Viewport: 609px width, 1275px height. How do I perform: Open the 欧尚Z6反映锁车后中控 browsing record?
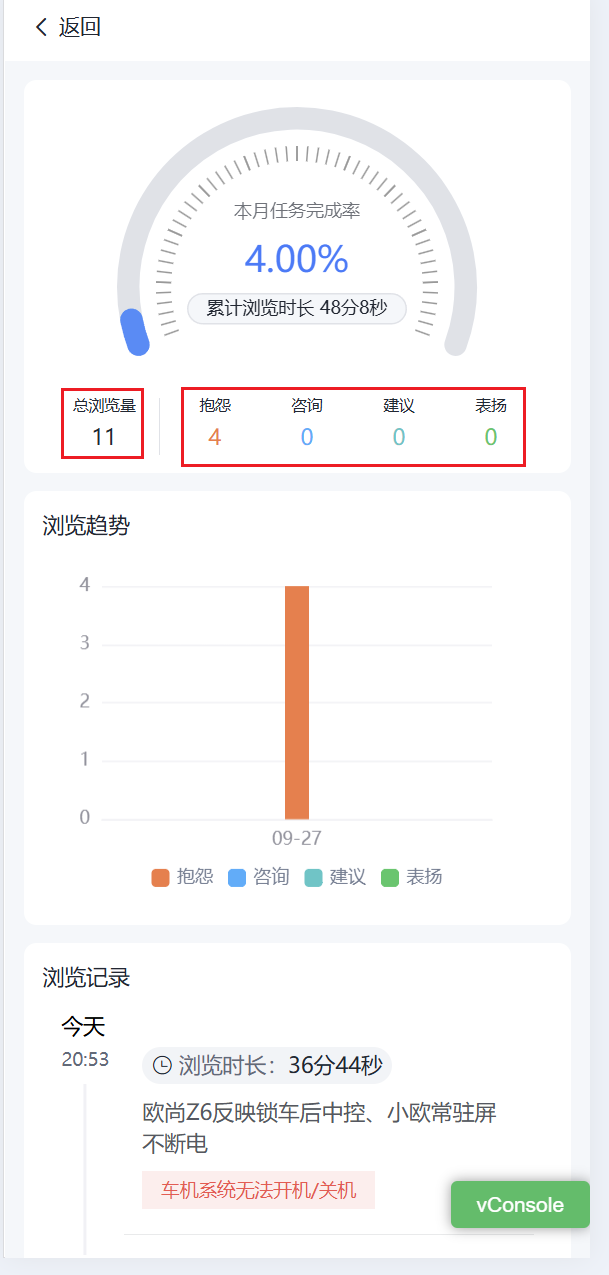[x=320, y=1127]
